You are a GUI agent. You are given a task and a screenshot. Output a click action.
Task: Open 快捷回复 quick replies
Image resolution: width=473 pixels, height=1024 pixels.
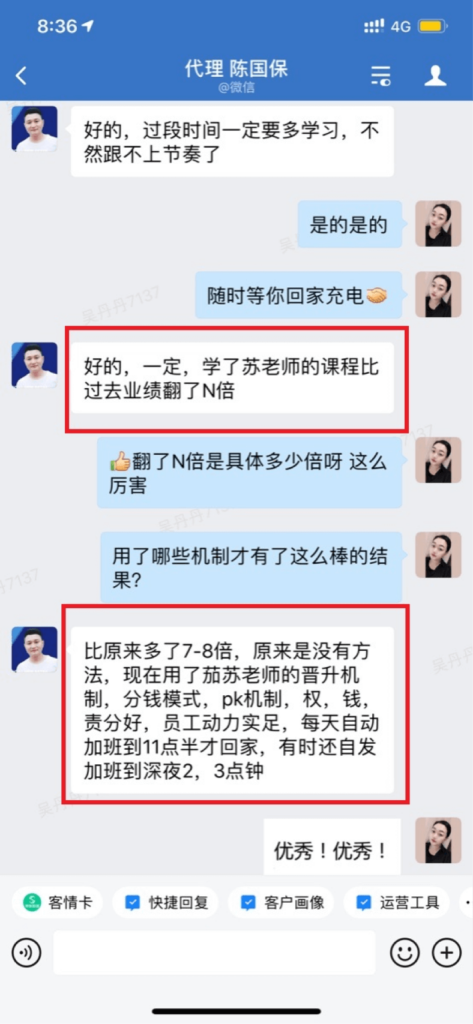point(167,903)
